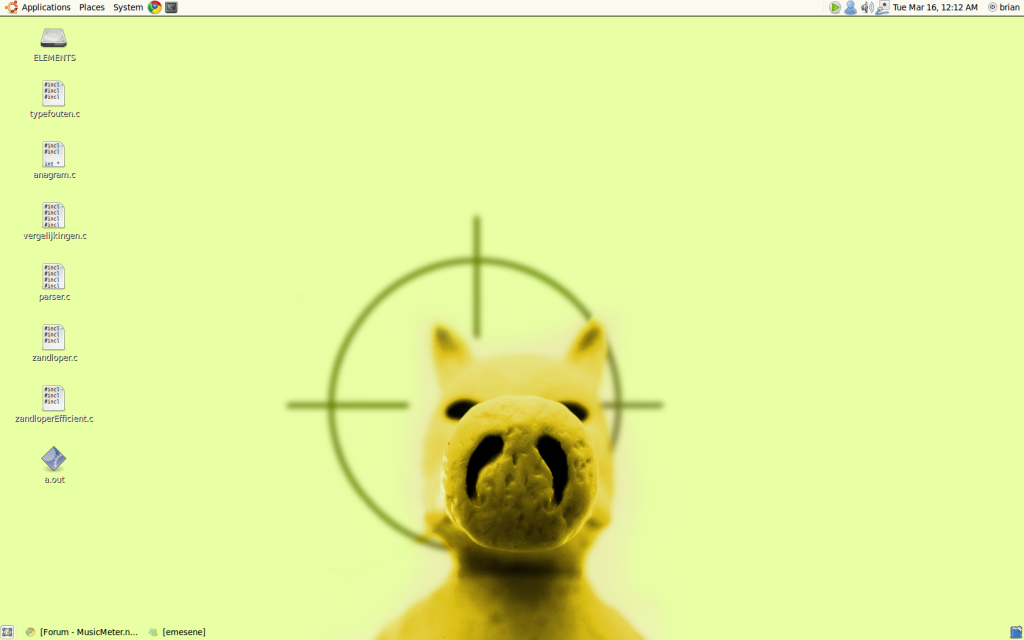Click the green play tray icon

pos(835,7)
